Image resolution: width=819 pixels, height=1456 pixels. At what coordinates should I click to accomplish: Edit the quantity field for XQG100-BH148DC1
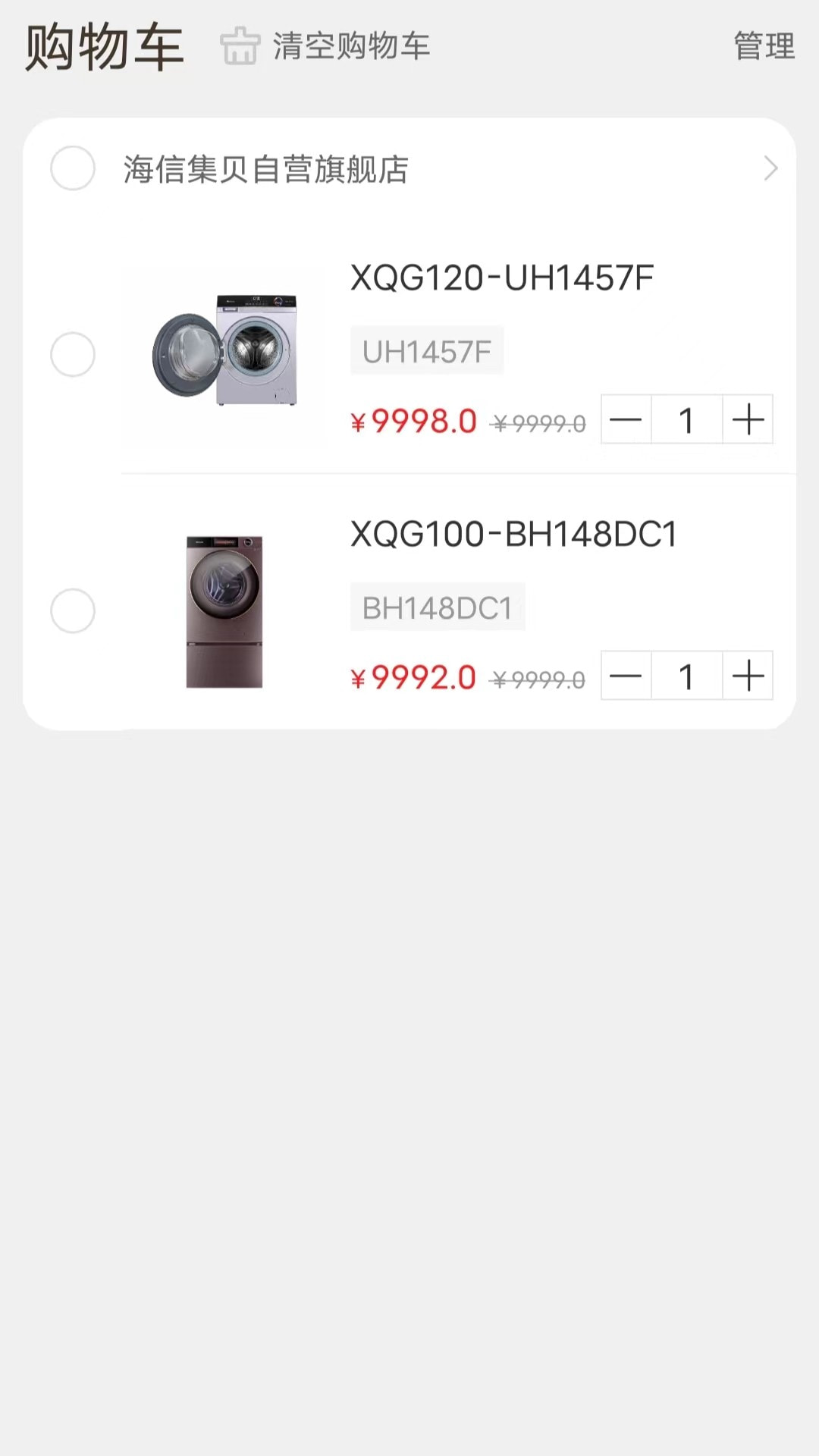686,676
